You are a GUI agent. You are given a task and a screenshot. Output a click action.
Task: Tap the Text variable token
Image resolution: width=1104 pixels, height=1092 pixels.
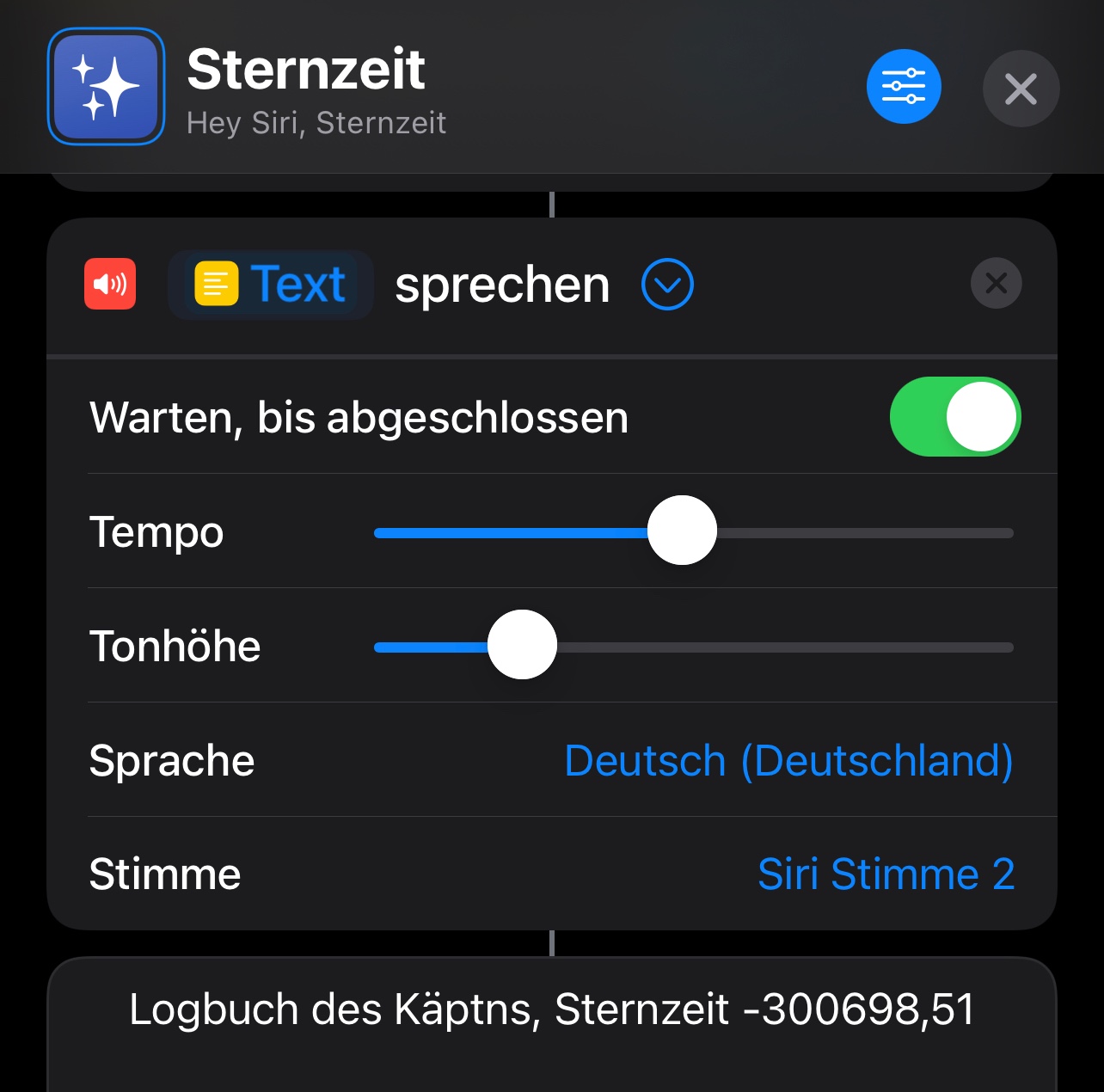click(x=272, y=285)
